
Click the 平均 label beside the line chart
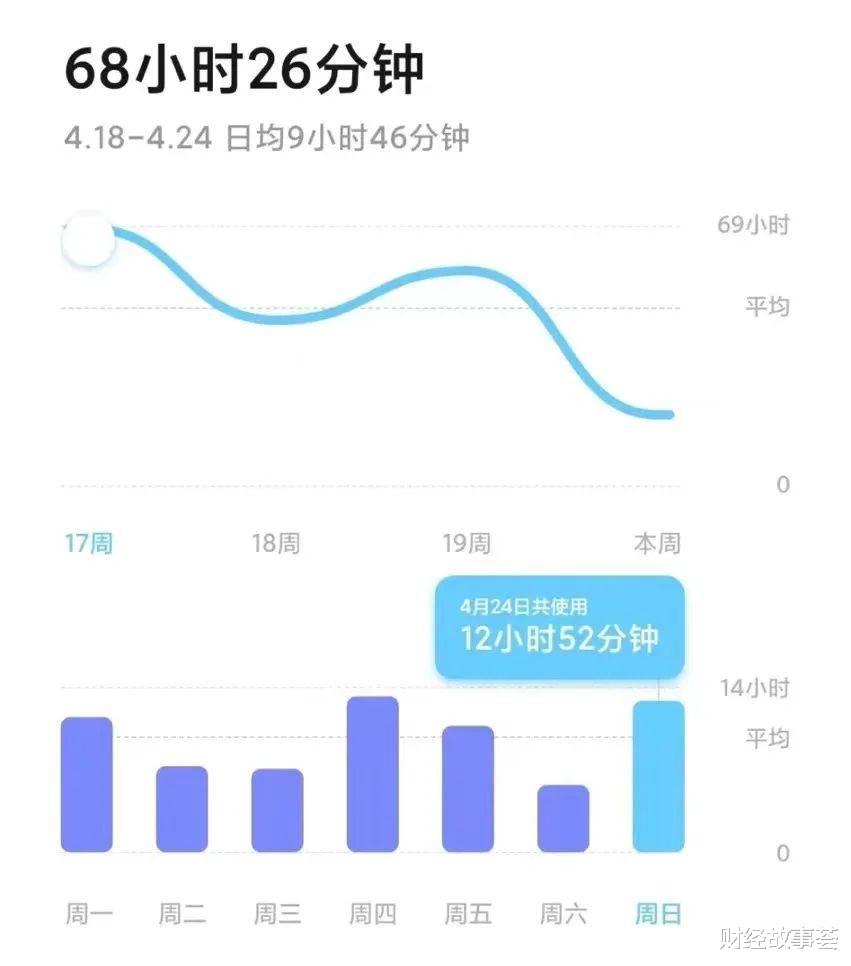coord(766,307)
